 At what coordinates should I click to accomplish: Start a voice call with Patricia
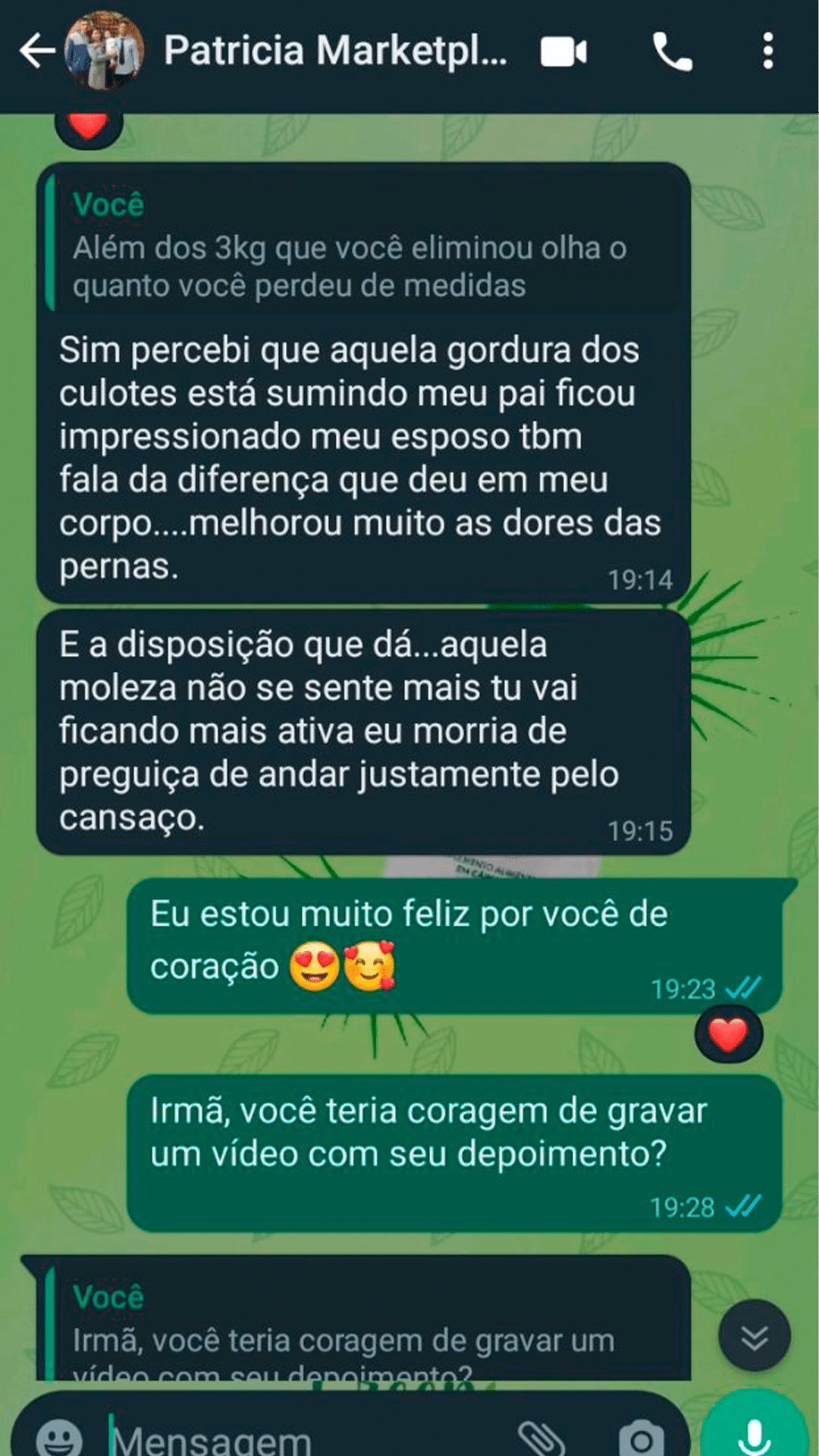[x=672, y=52]
